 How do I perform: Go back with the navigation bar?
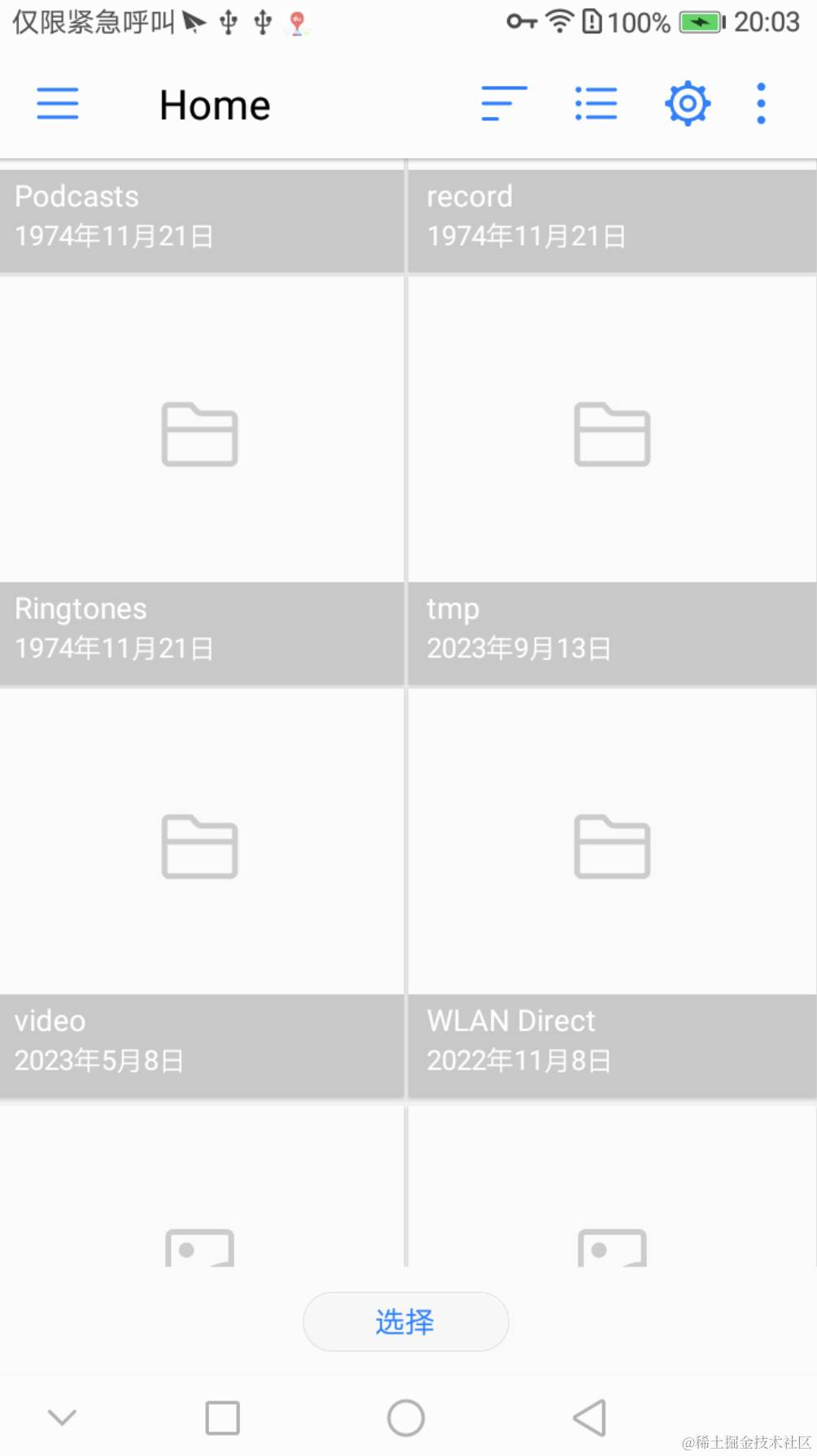click(x=590, y=1418)
